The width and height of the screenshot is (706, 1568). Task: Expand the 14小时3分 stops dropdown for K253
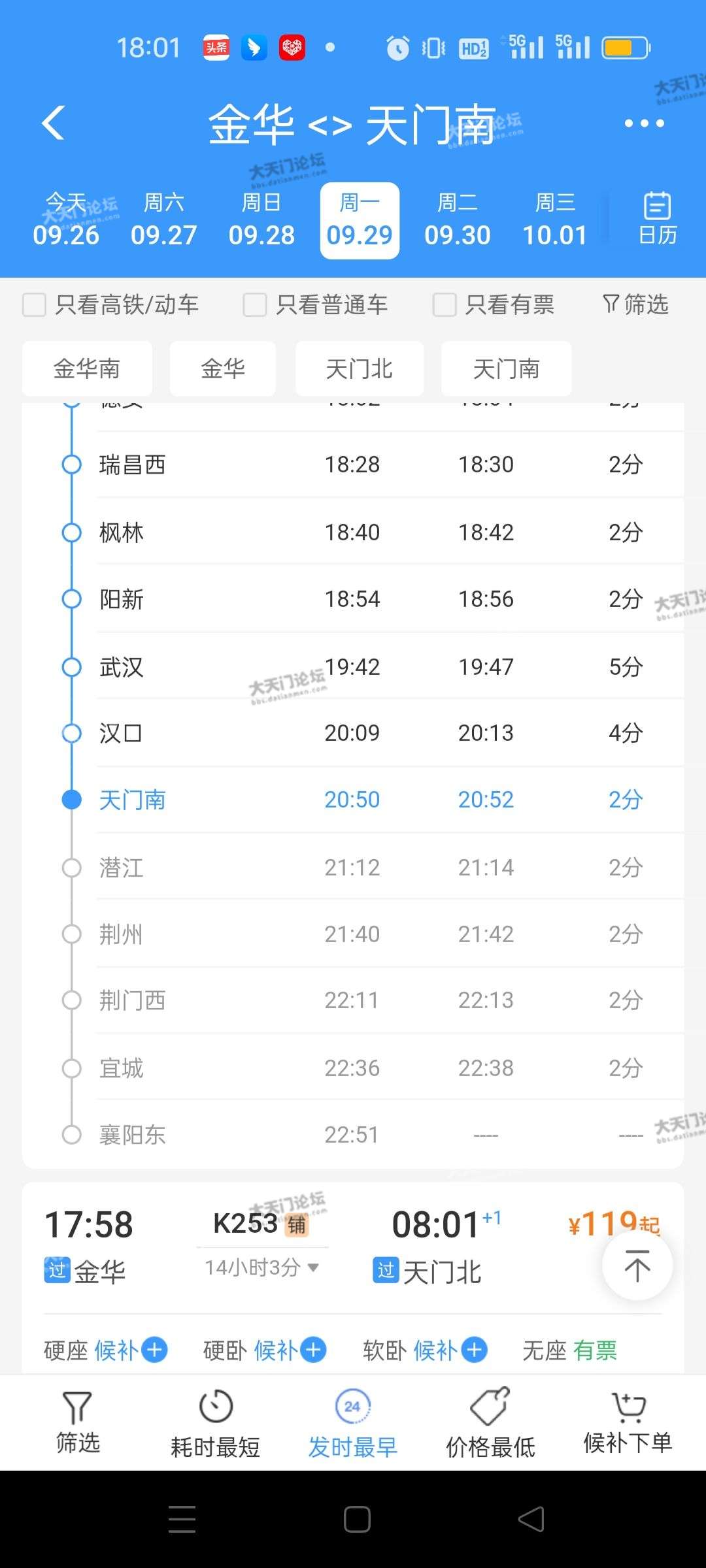262,1267
